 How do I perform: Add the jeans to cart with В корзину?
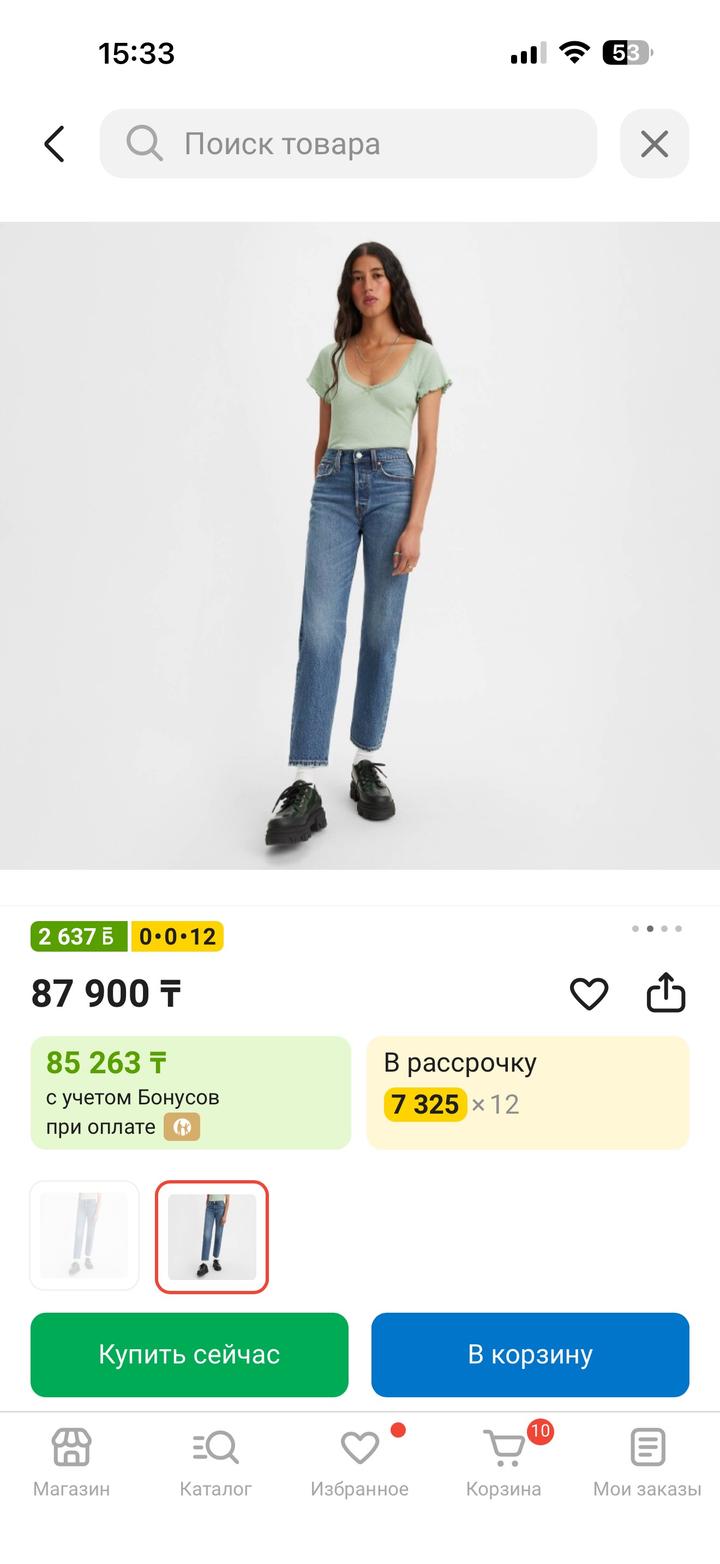[530, 1354]
